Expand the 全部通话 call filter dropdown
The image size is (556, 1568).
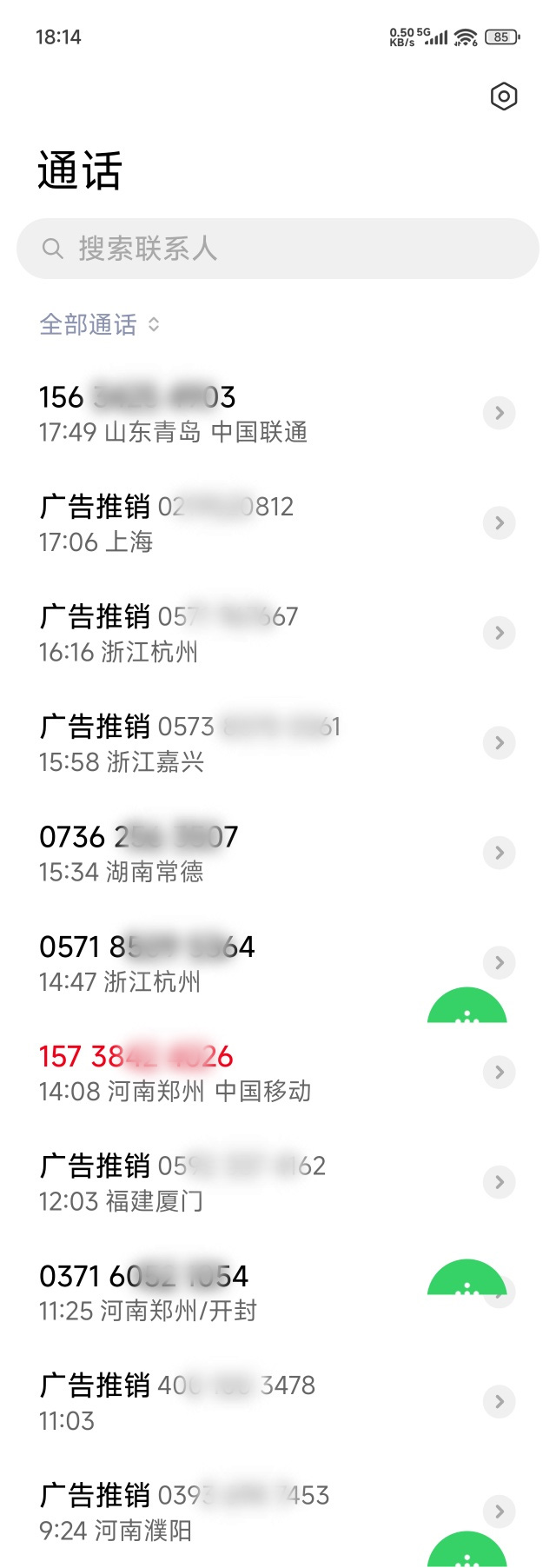coord(100,325)
